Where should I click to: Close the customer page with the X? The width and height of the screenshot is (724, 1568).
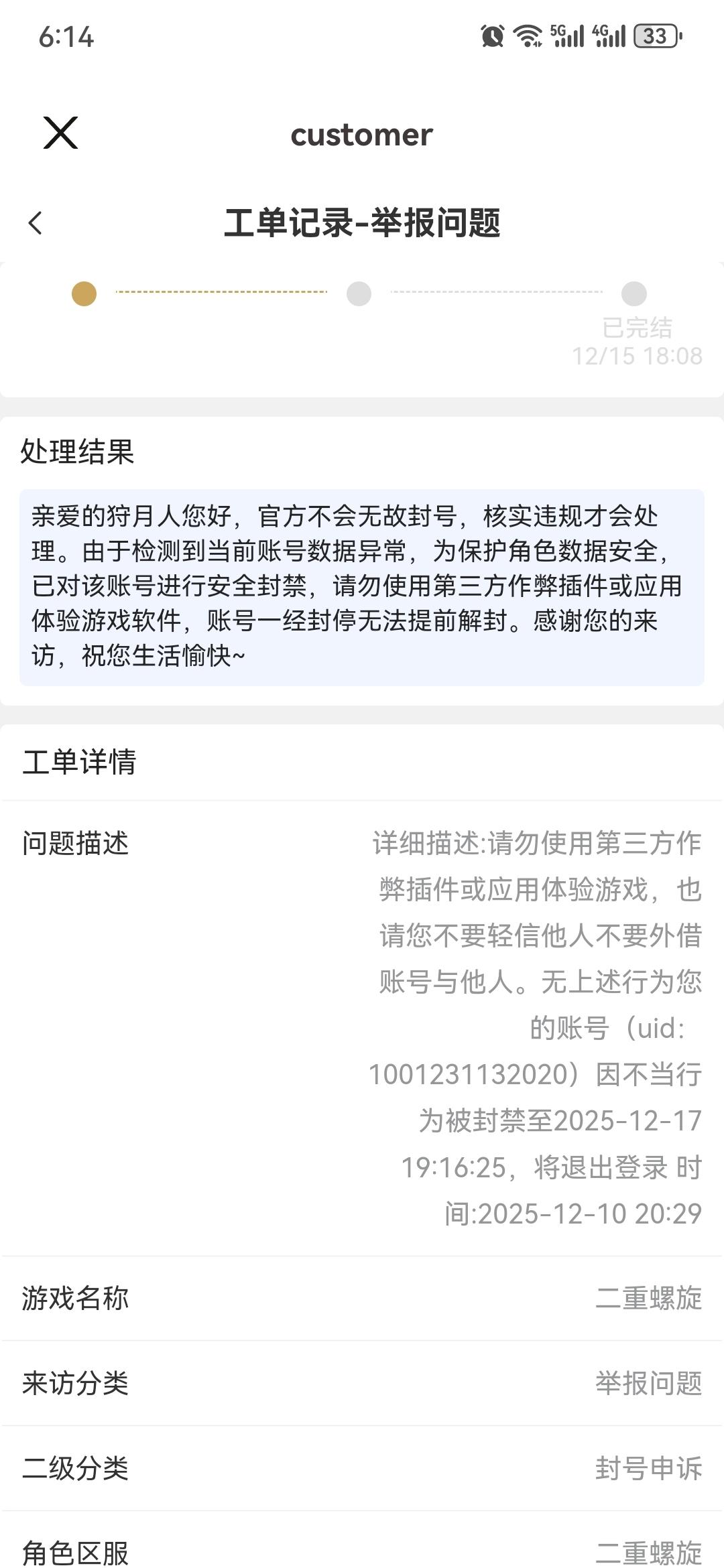[60, 133]
